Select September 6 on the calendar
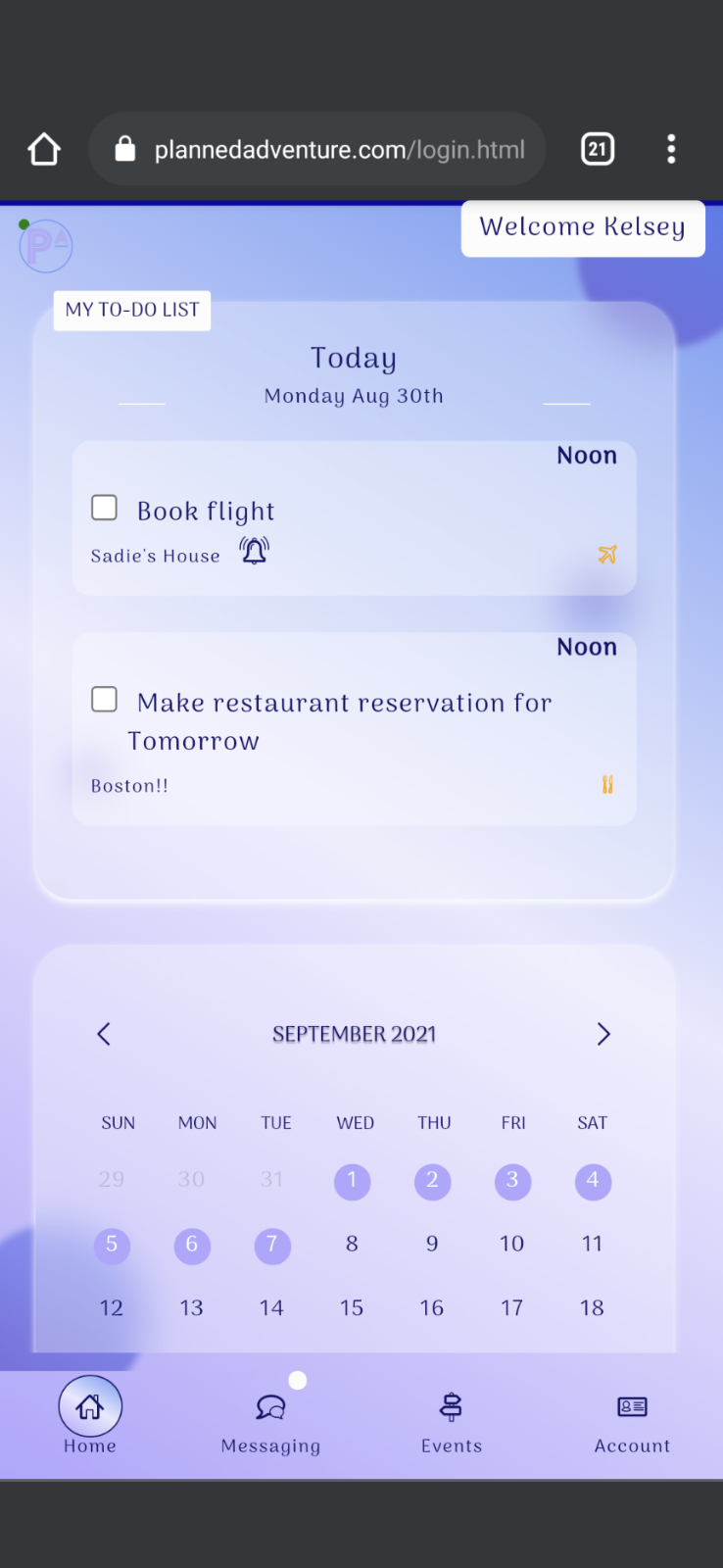The height and width of the screenshot is (1568, 723). pyautogui.click(x=192, y=1246)
